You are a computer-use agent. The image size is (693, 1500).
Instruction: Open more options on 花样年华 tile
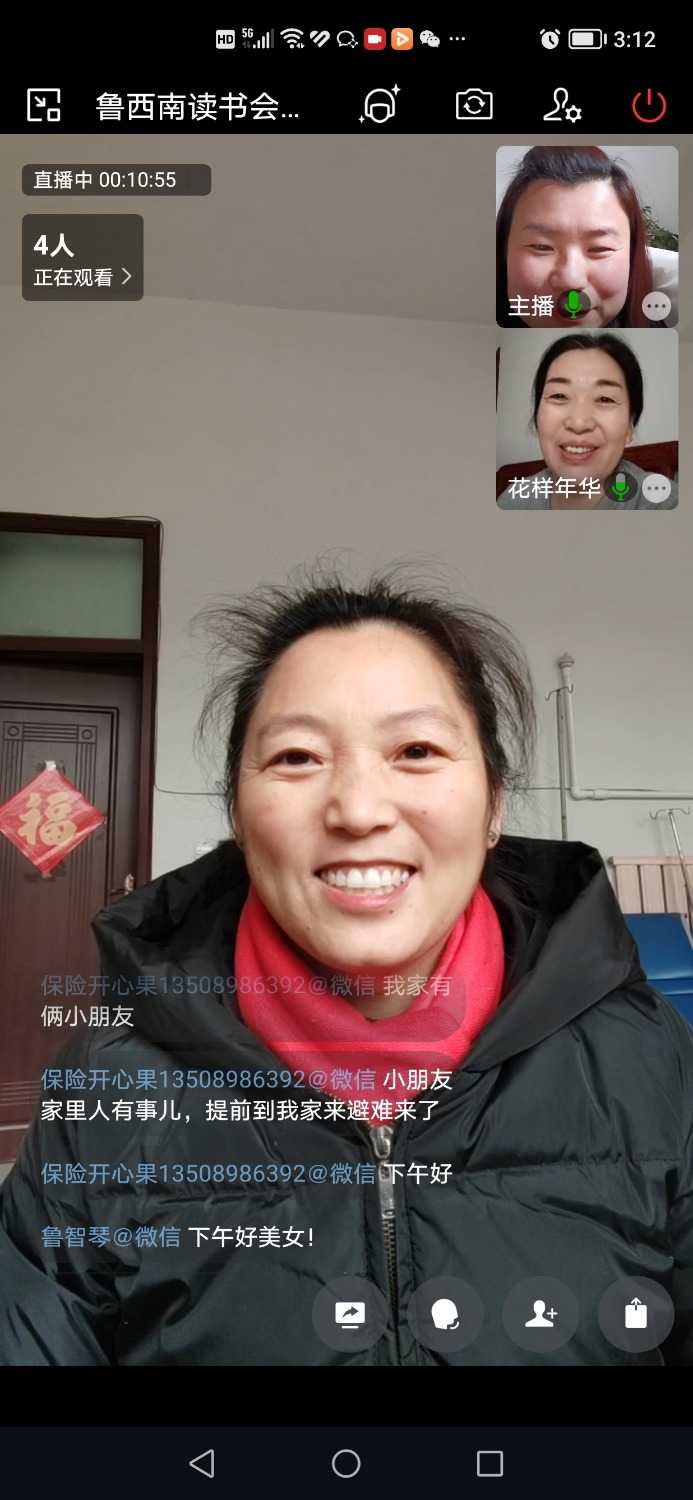pyautogui.click(x=656, y=488)
